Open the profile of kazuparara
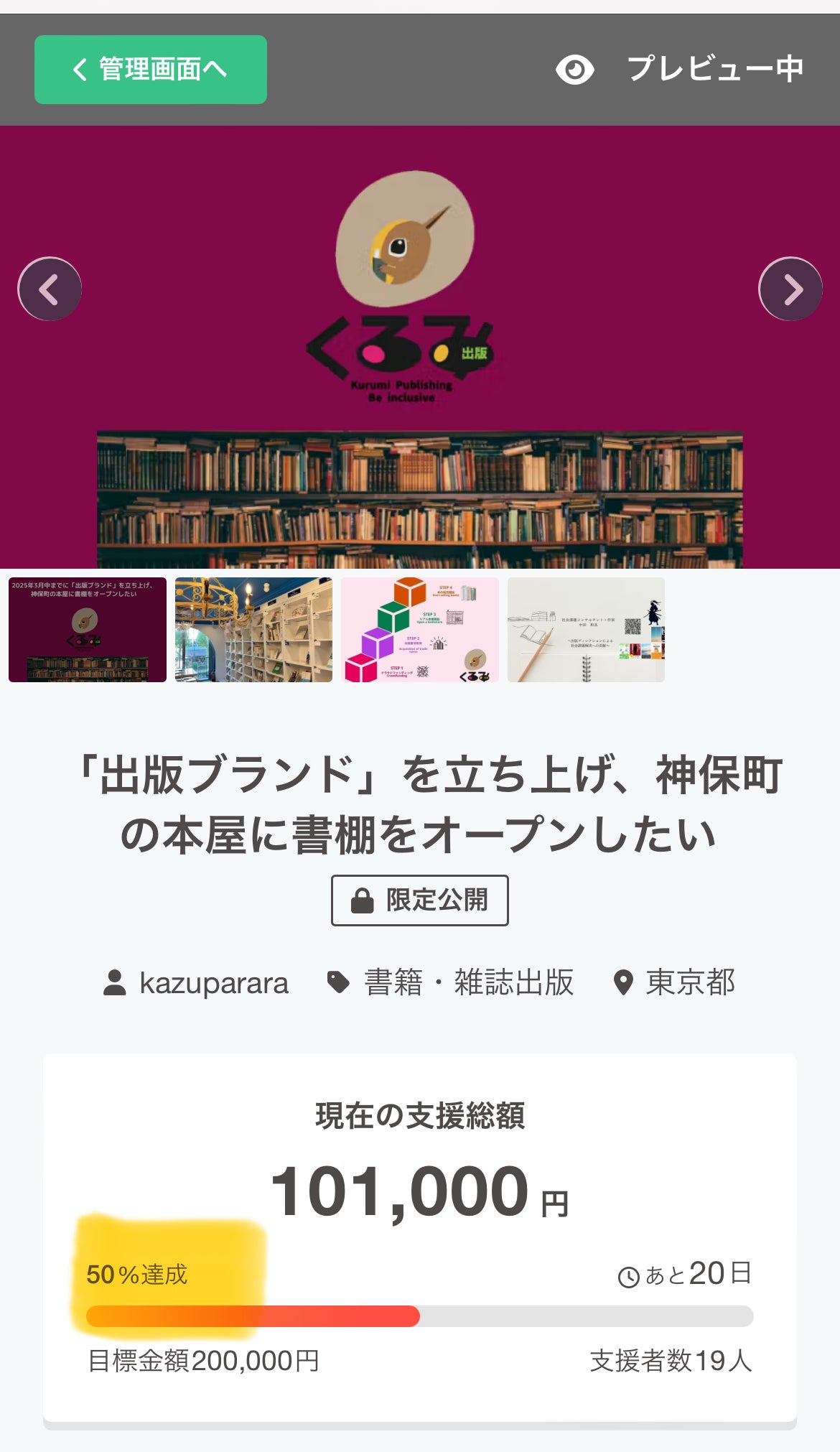Viewport: 840px width, 1452px height. [x=213, y=982]
